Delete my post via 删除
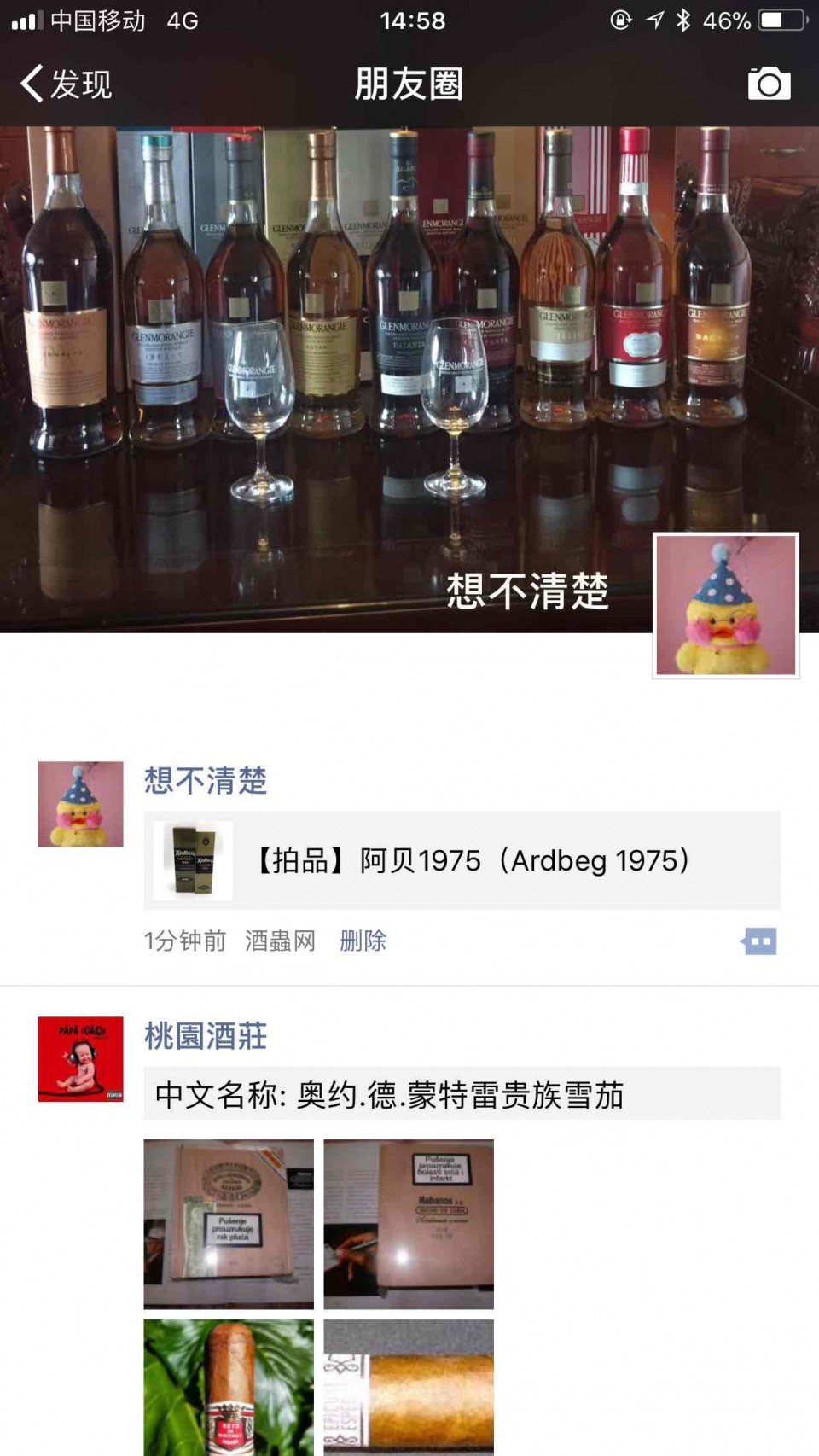 pos(363,941)
